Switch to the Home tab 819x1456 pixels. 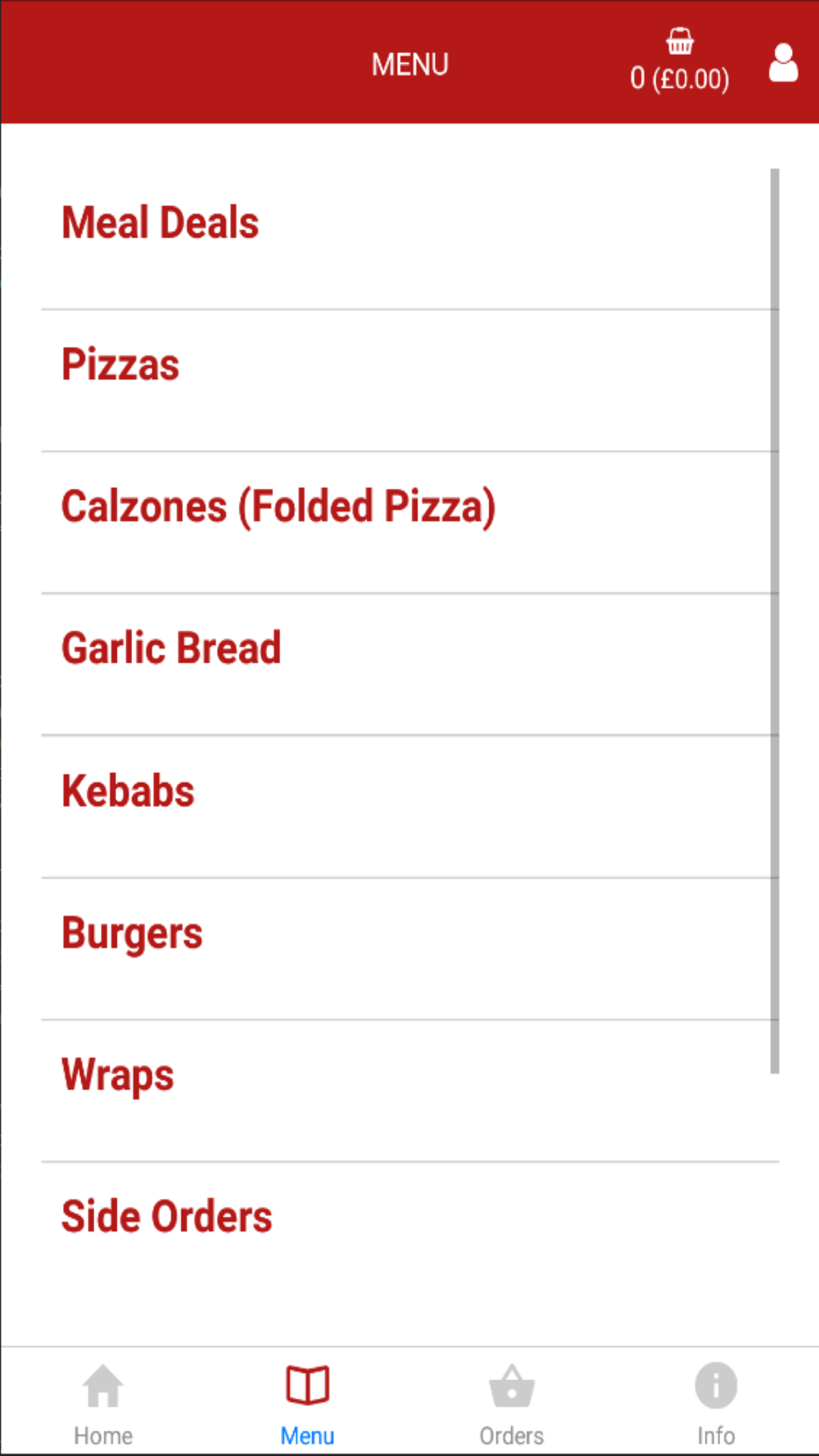103,1404
